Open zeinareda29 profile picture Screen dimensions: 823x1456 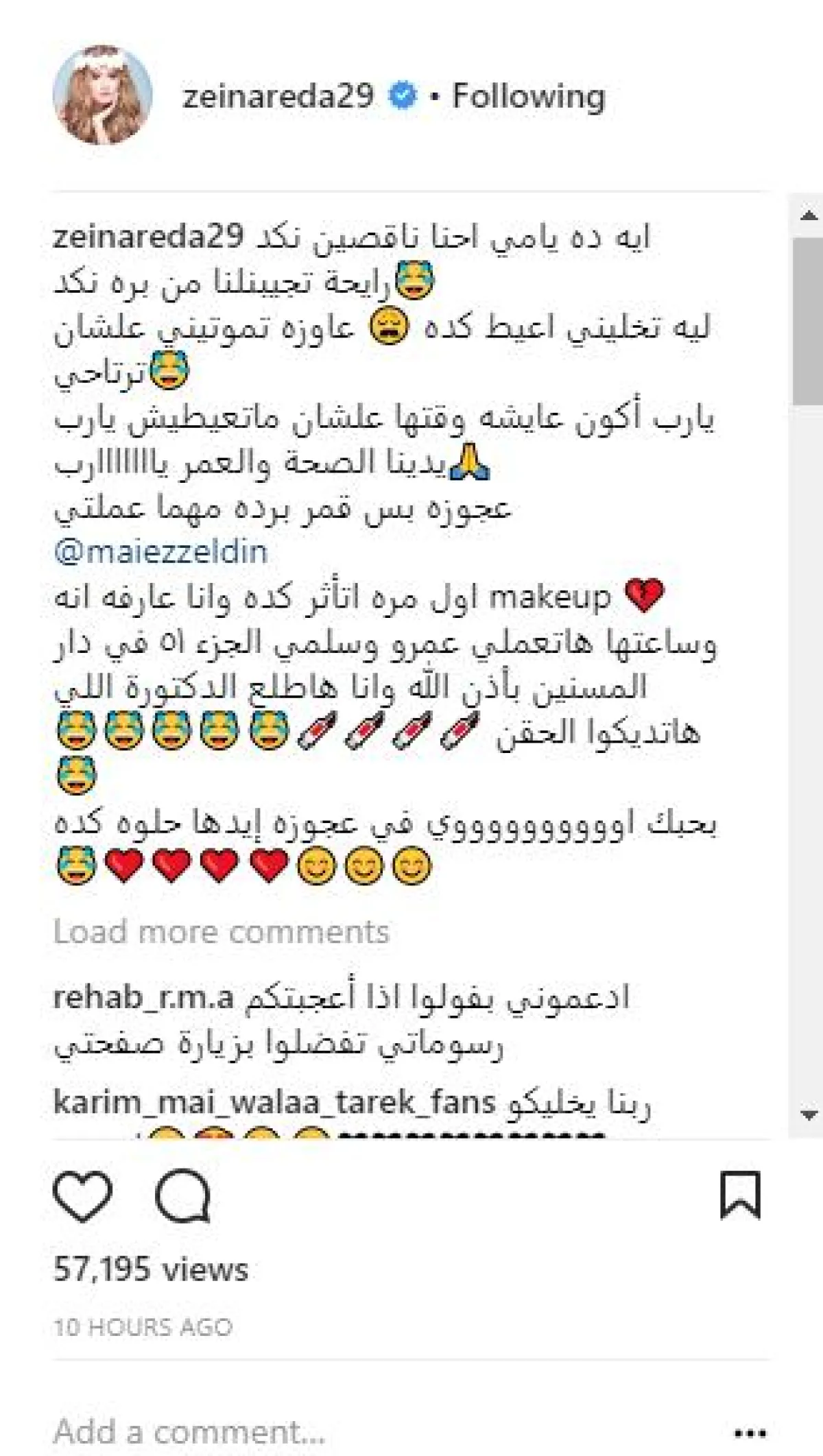(x=102, y=97)
